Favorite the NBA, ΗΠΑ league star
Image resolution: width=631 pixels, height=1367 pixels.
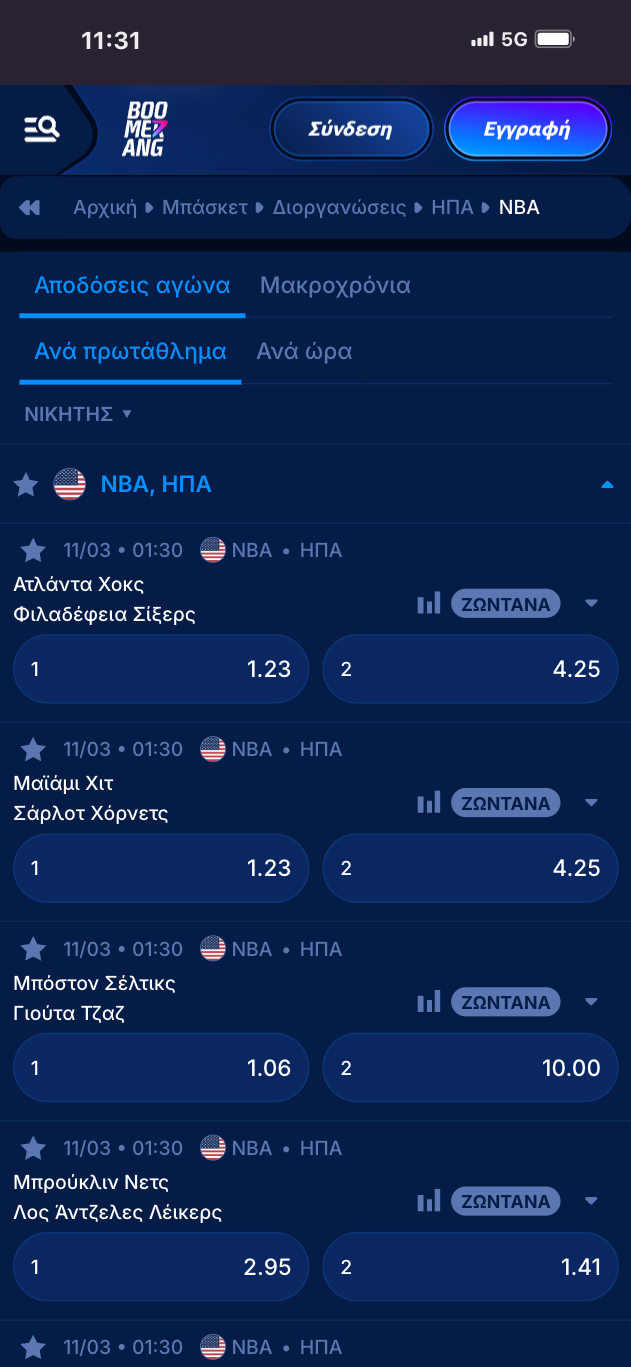[x=26, y=485]
